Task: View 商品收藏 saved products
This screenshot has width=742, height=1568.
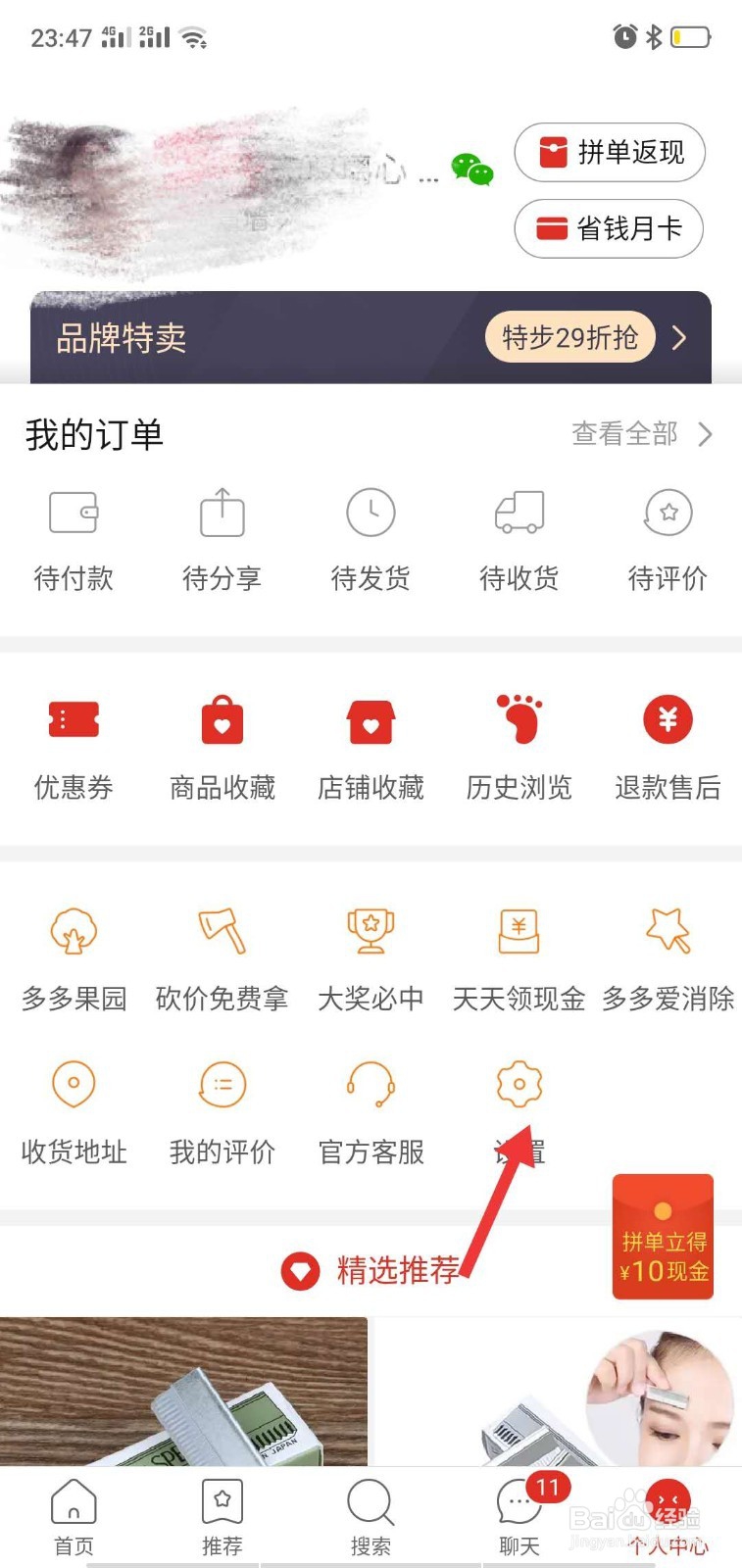Action: (x=223, y=747)
